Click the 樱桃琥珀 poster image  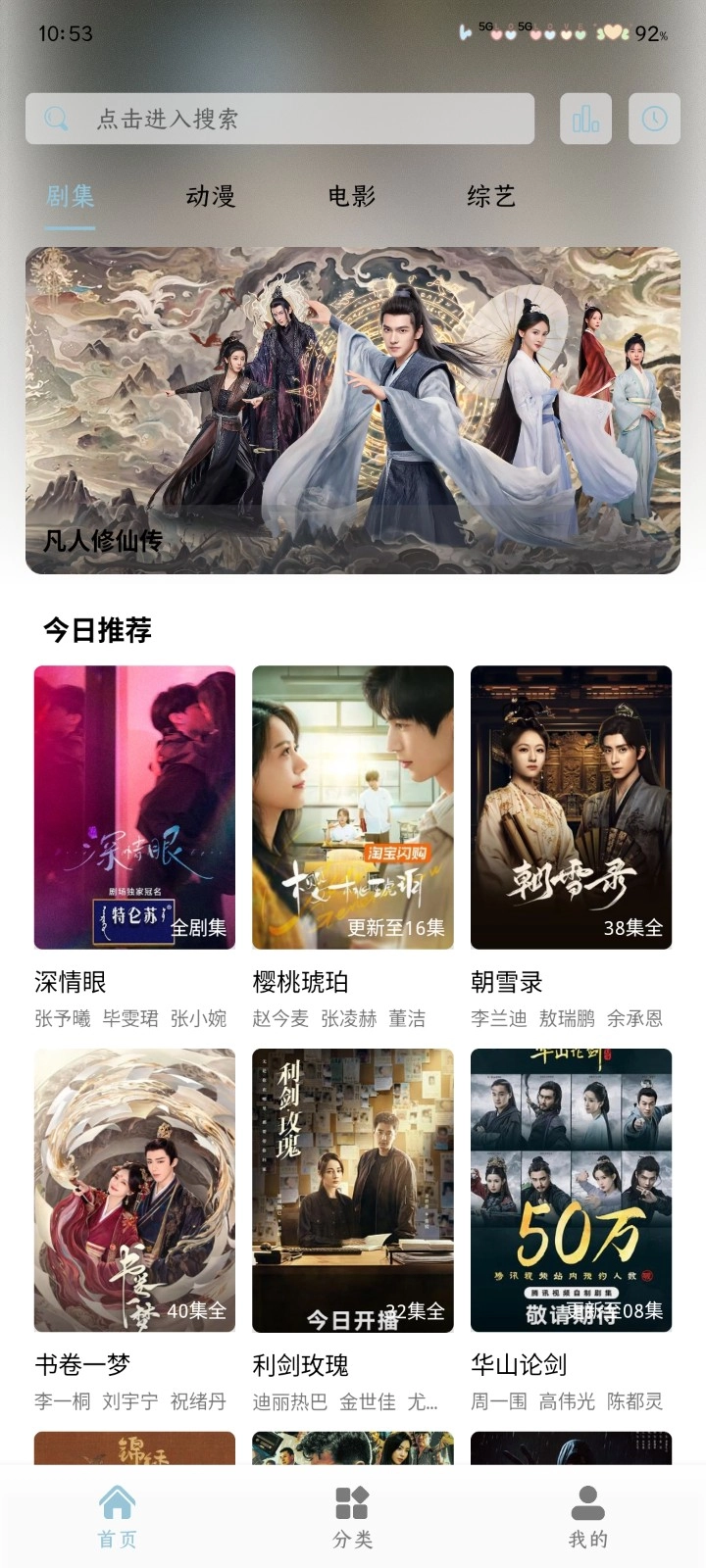(x=352, y=806)
